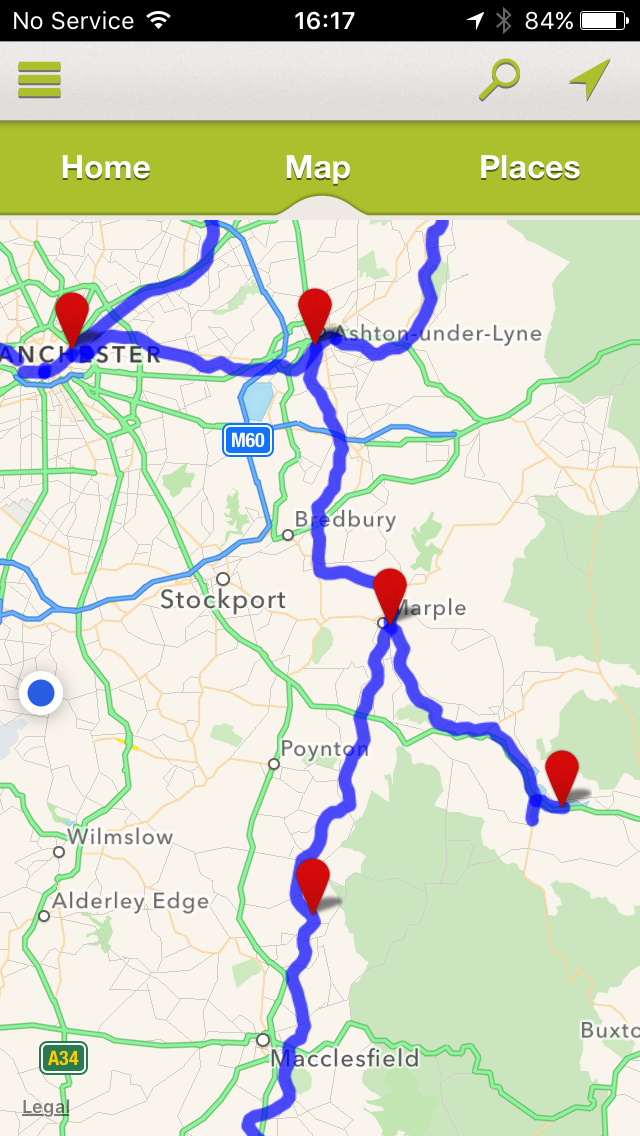The height and width of the screenshot is (1136, 640).
Task: Open the pin at Marple
Action: click(x=390, y=596)
